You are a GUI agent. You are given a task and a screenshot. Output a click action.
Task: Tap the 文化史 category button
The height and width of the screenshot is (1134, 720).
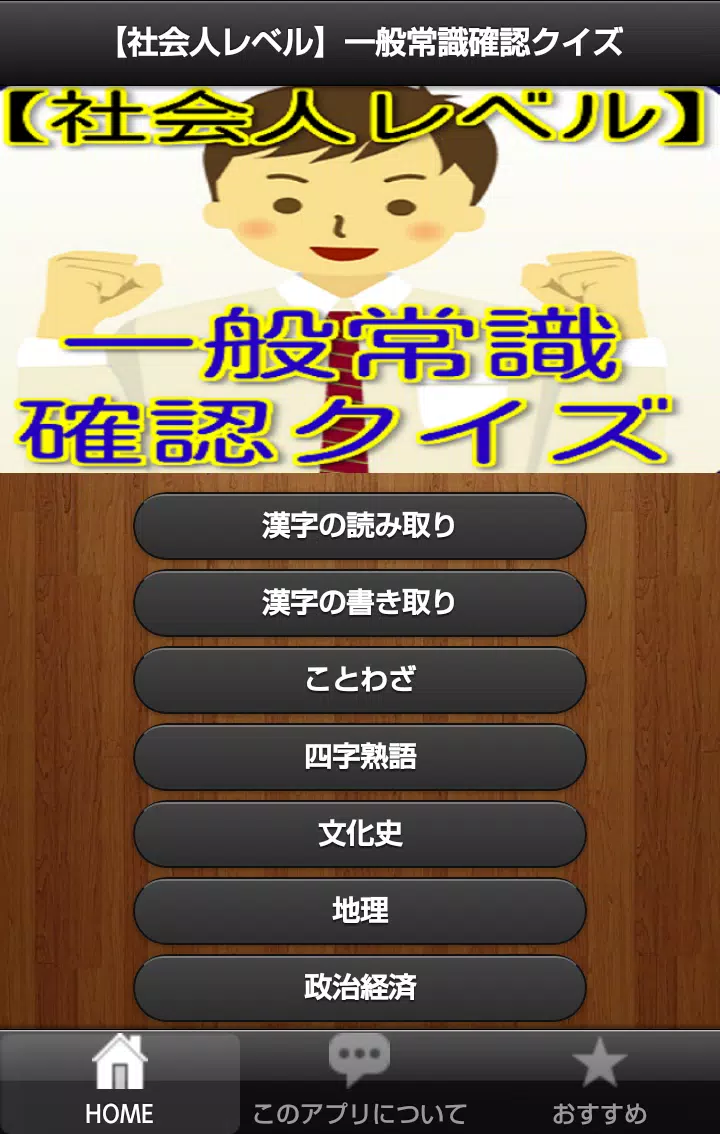click(x=360, y=834)
